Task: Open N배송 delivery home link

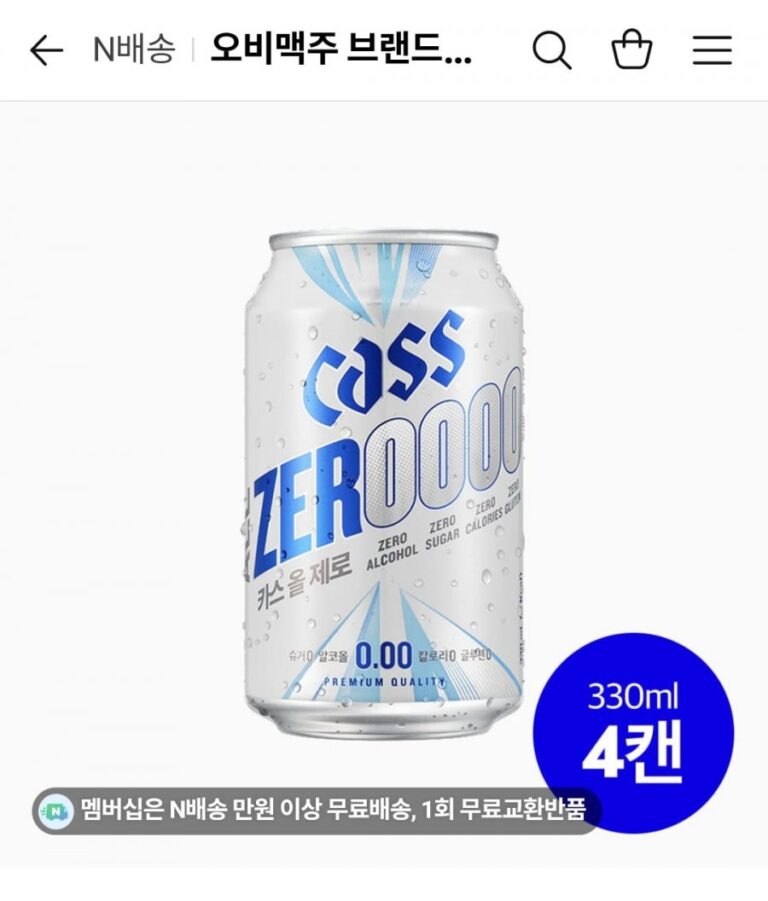Action: 134,50
